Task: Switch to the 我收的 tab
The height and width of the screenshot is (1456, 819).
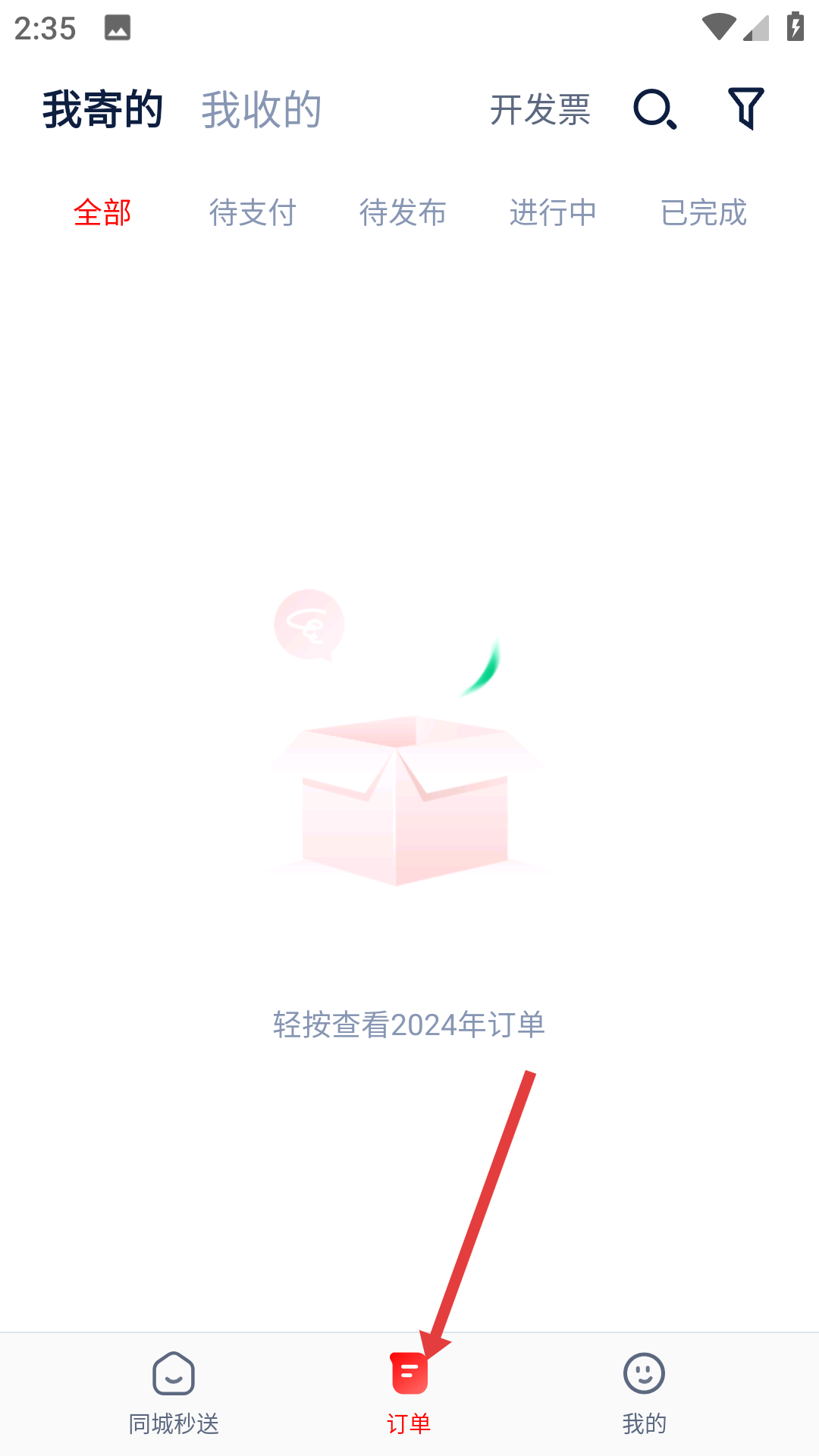Action: pyautogui.click(x=262, y=110)
